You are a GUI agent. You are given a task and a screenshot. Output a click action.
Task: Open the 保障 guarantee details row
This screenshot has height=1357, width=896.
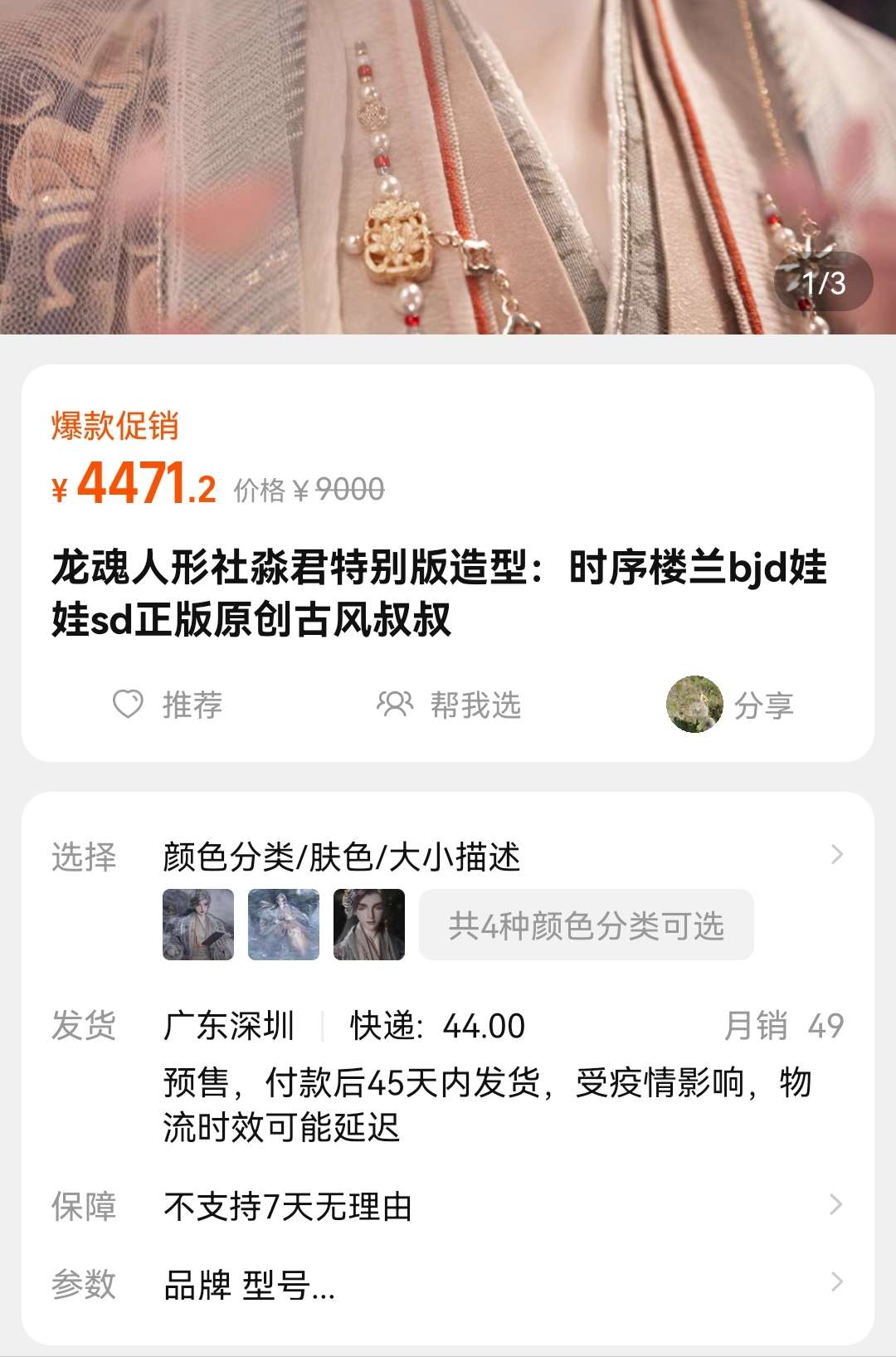pos(448,1206)
